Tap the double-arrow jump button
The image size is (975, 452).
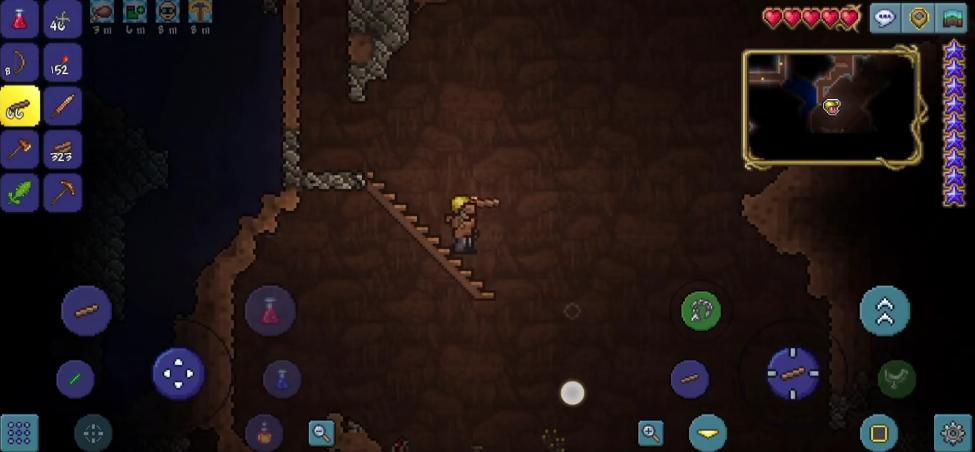(885, 311)
